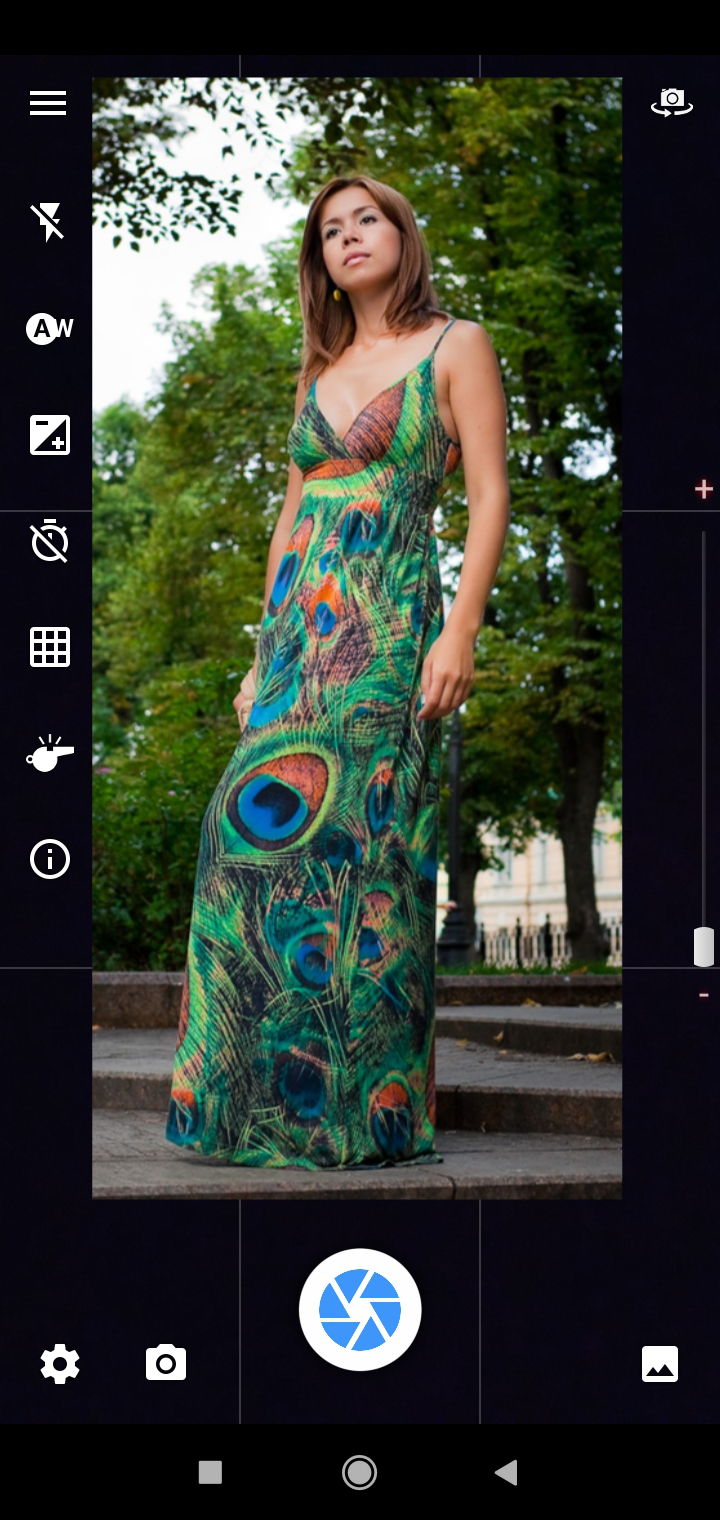
Task: Zoom in with the plus button
Action: tap(704, 489)
